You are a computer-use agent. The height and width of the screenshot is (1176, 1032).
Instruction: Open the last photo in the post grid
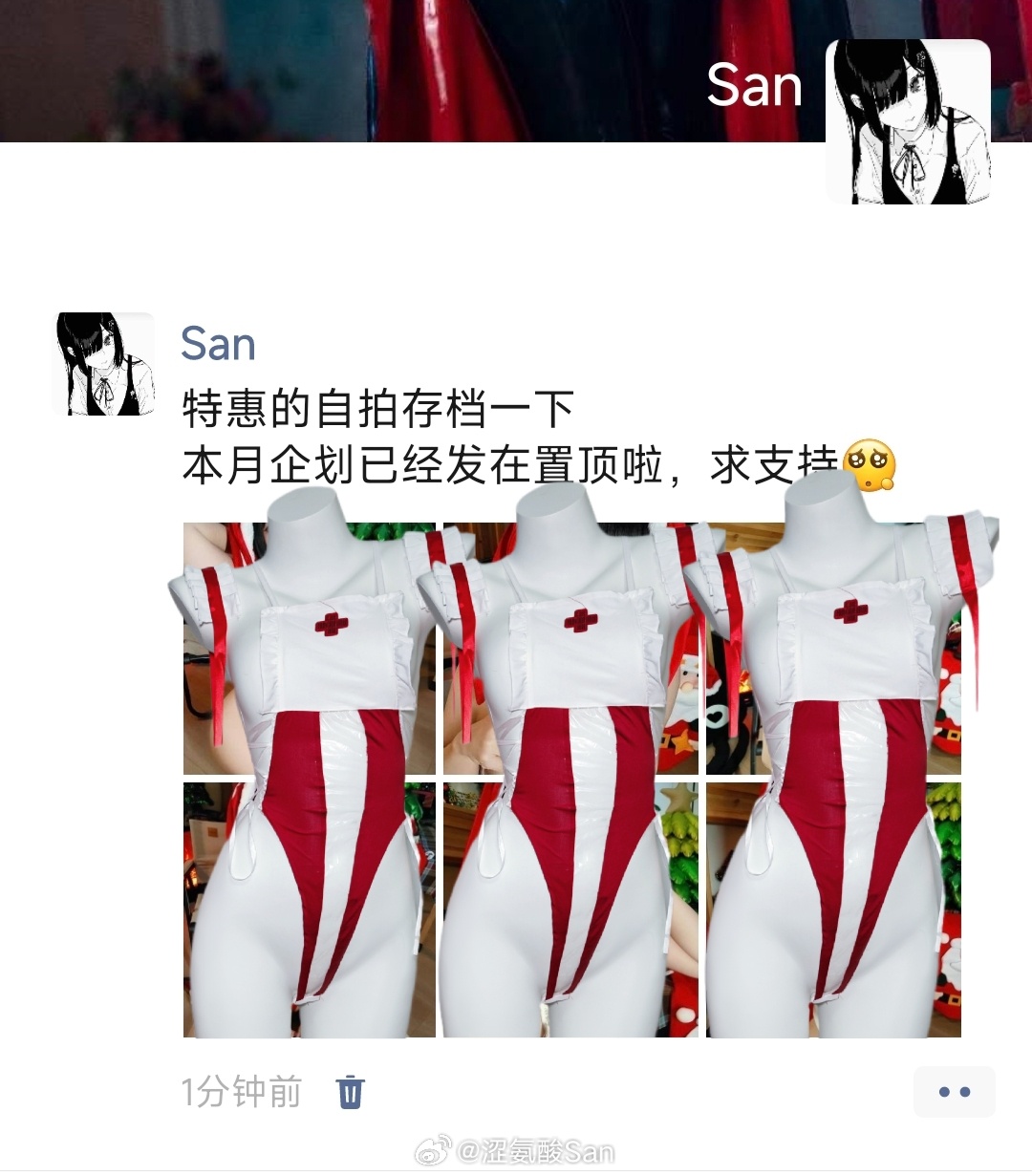click(833, 909)
